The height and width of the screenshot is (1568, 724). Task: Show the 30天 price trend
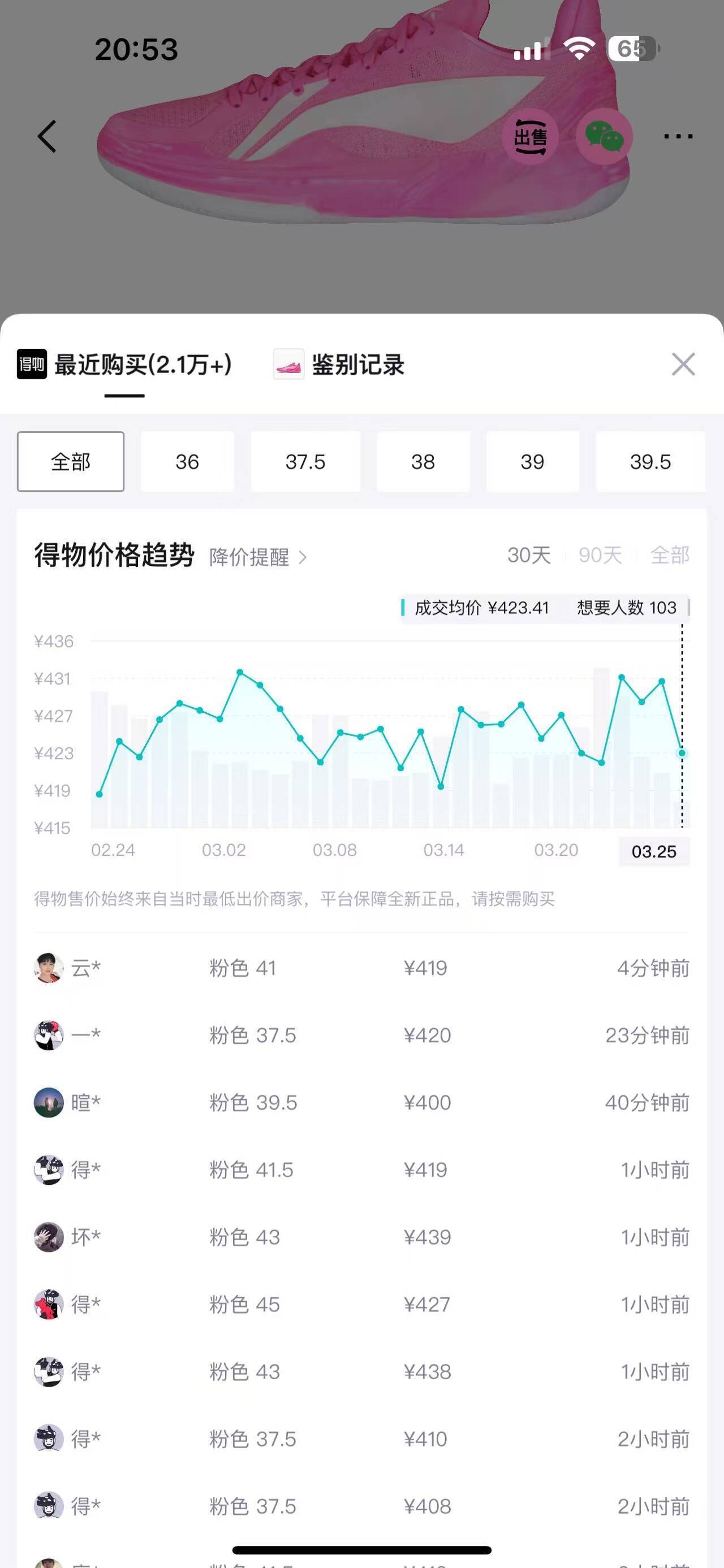tap(528, 555)
